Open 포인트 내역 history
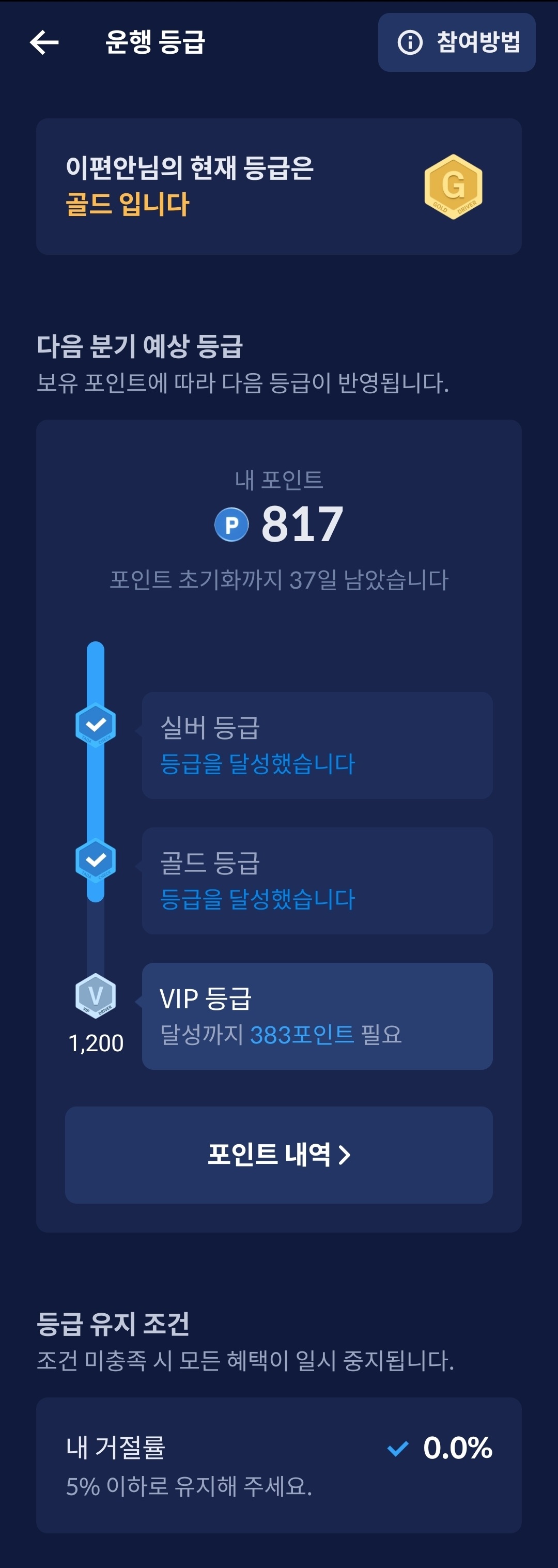Screen dimensions: 558x1568 tap(278, 1154)
